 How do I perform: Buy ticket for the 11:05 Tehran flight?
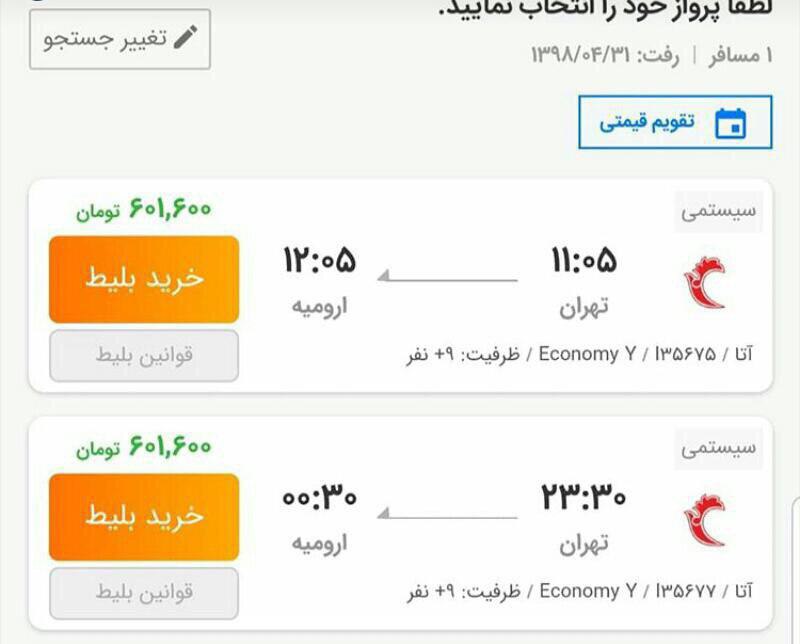(144, 279)
